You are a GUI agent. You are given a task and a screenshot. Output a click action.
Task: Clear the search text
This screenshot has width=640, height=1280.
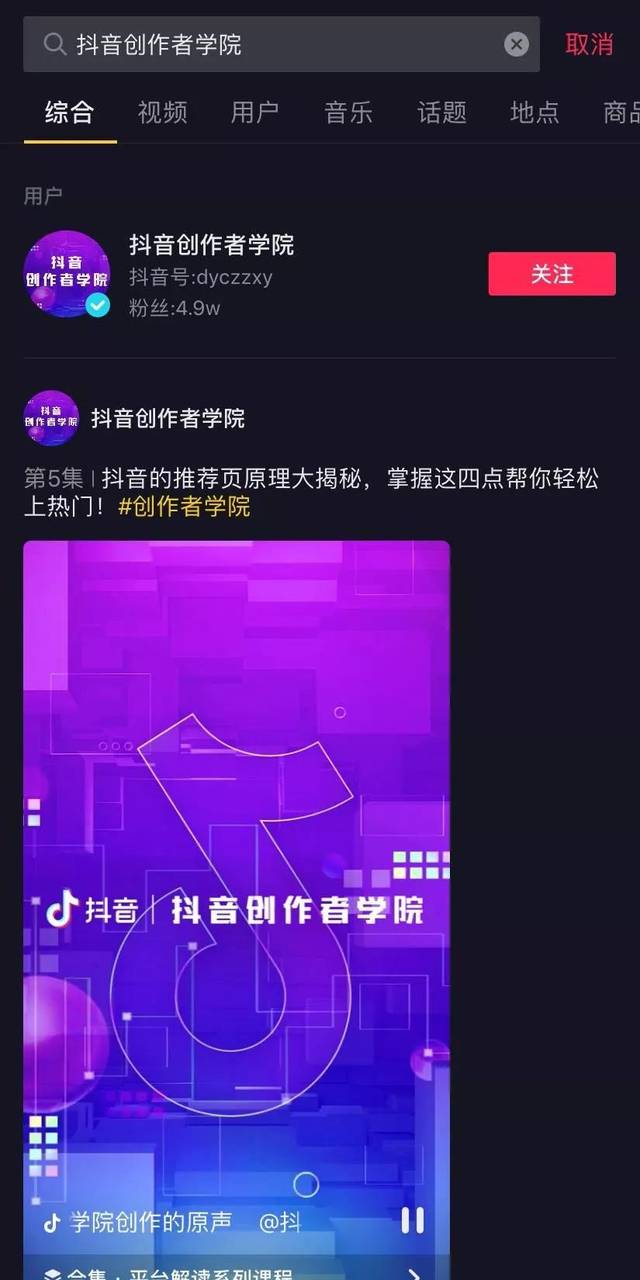(x=516, y=44)
